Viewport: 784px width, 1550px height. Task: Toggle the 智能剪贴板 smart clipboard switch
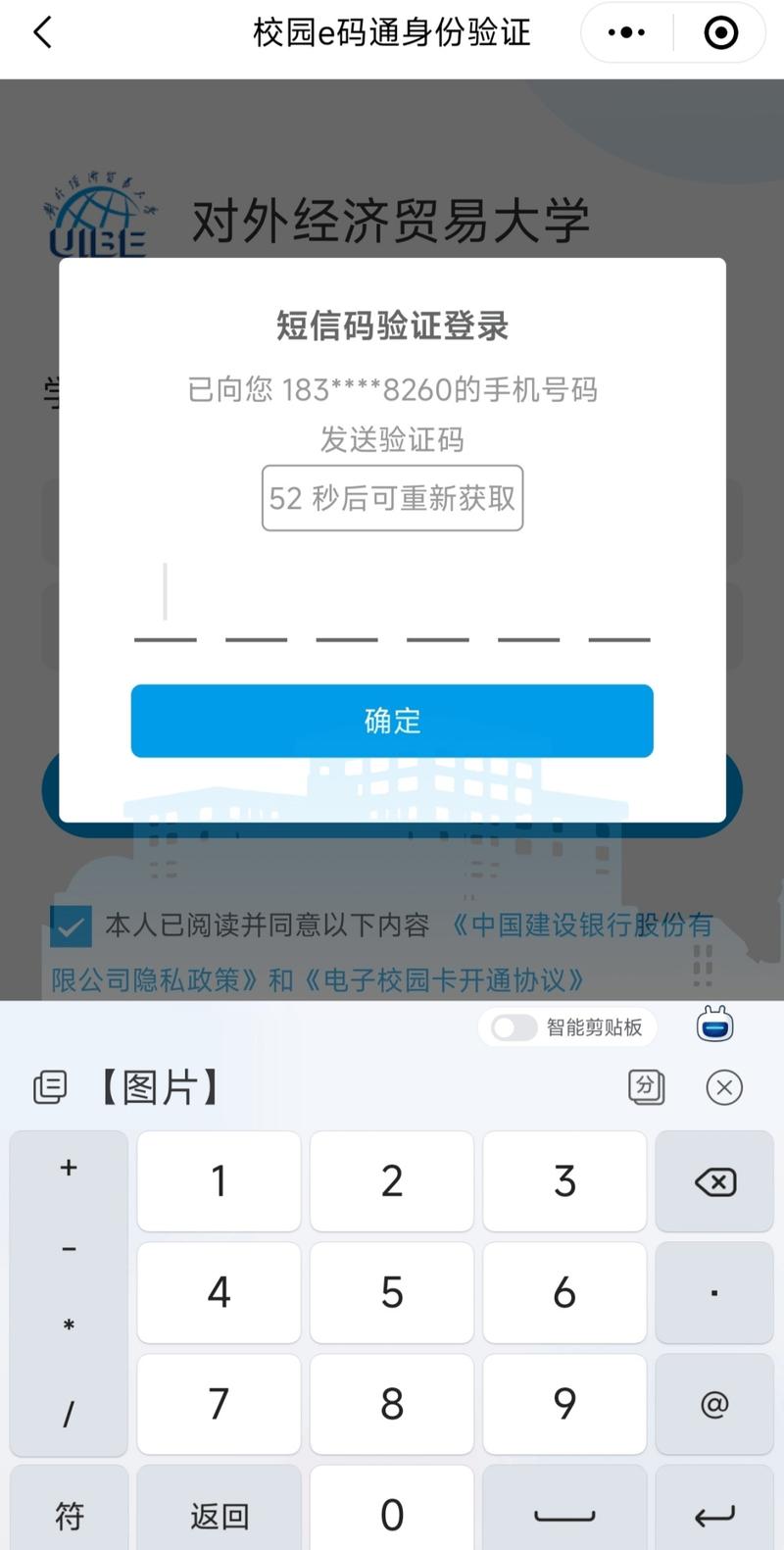click(511, 1027)
